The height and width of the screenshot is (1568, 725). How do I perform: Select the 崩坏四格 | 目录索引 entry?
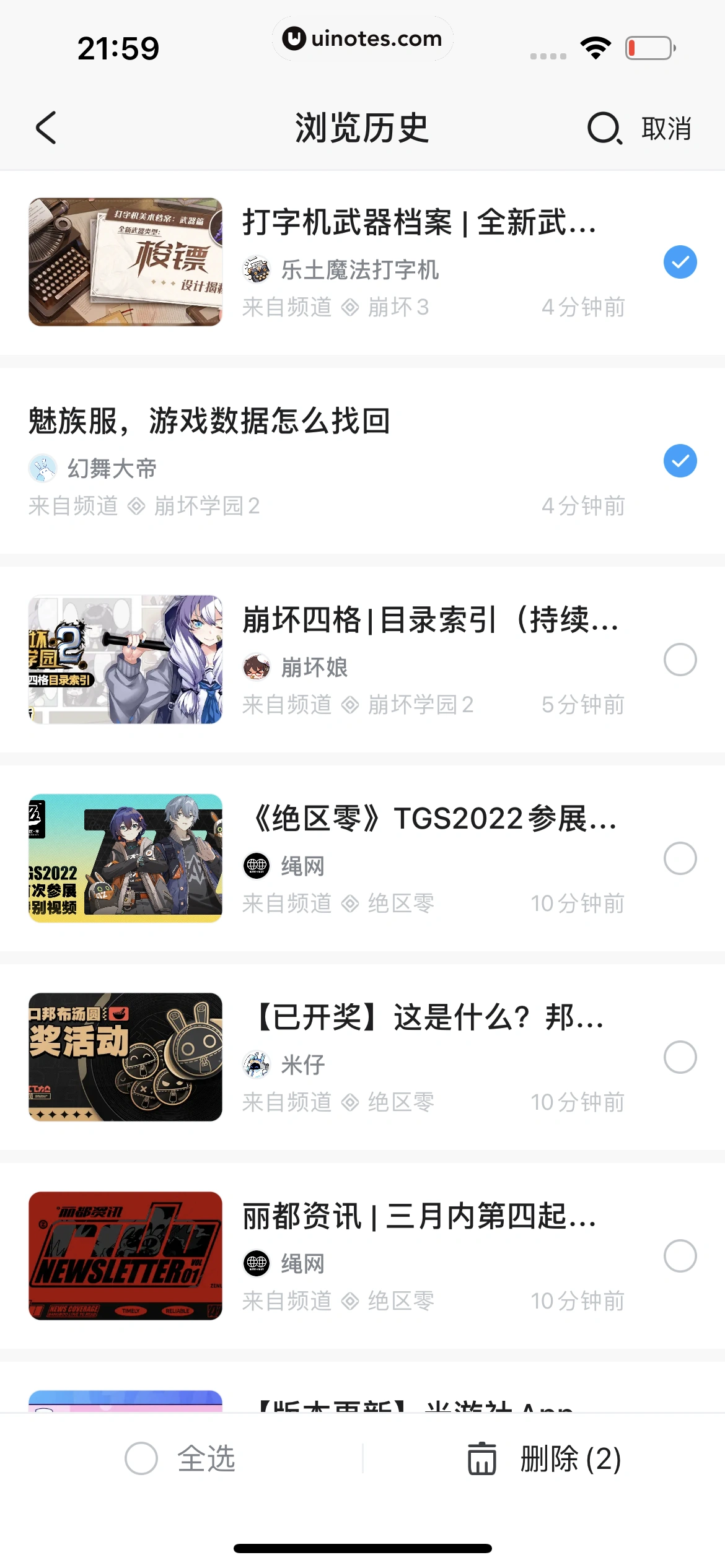(680, 660)
